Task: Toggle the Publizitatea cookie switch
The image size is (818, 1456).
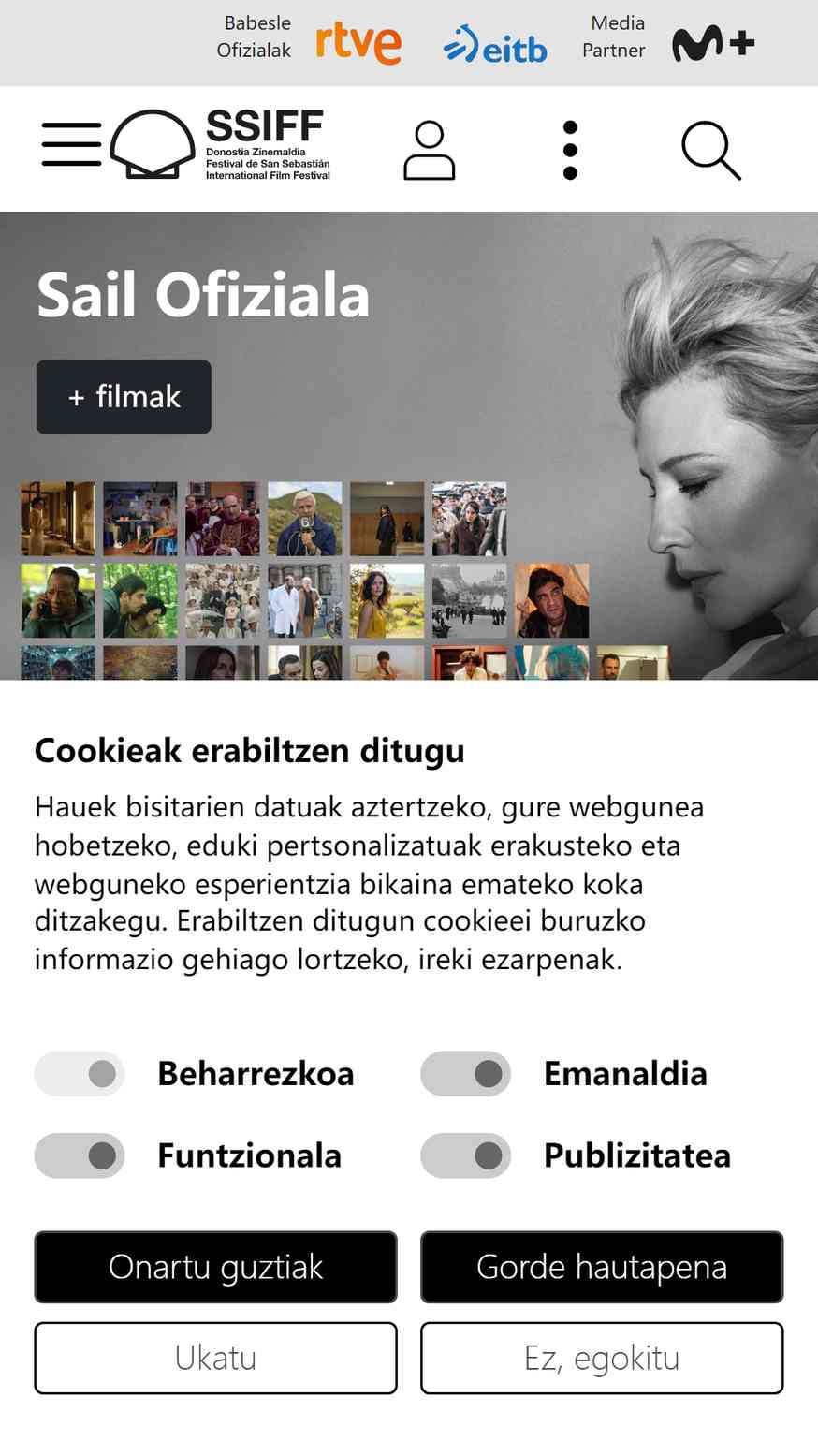Action: [466, 1155]
